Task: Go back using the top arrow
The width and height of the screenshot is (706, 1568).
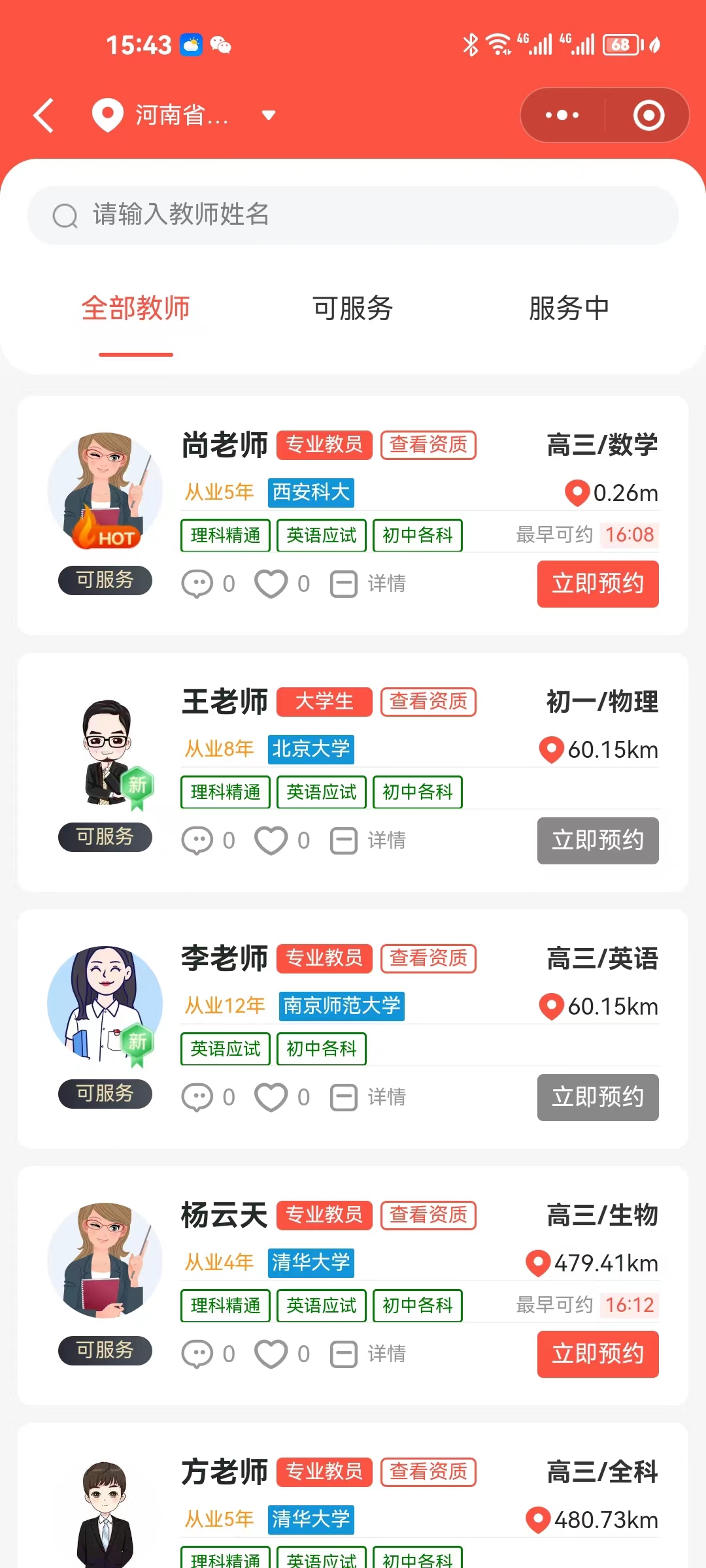Action: coord(44,116)
